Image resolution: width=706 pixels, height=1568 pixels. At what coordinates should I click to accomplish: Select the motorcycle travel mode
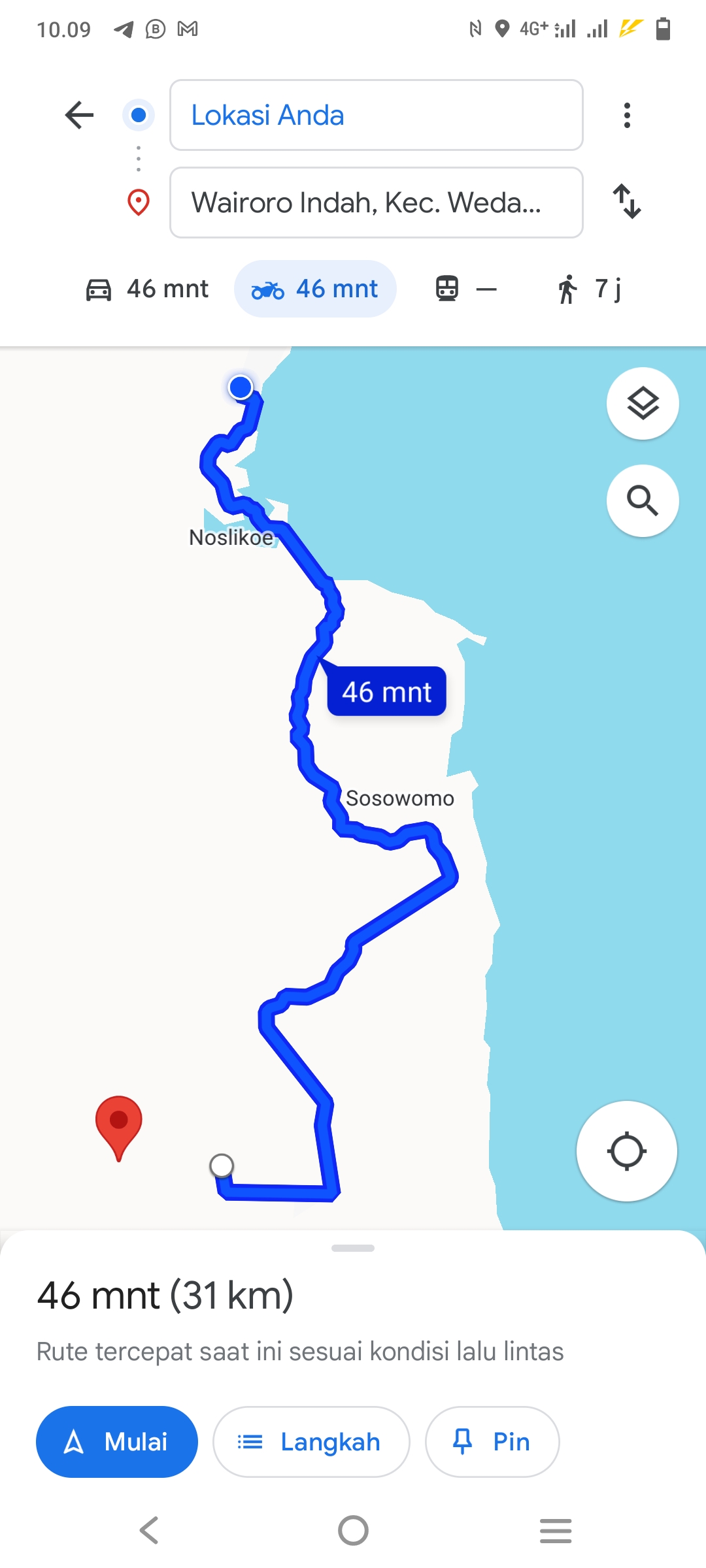coord(315,289)
